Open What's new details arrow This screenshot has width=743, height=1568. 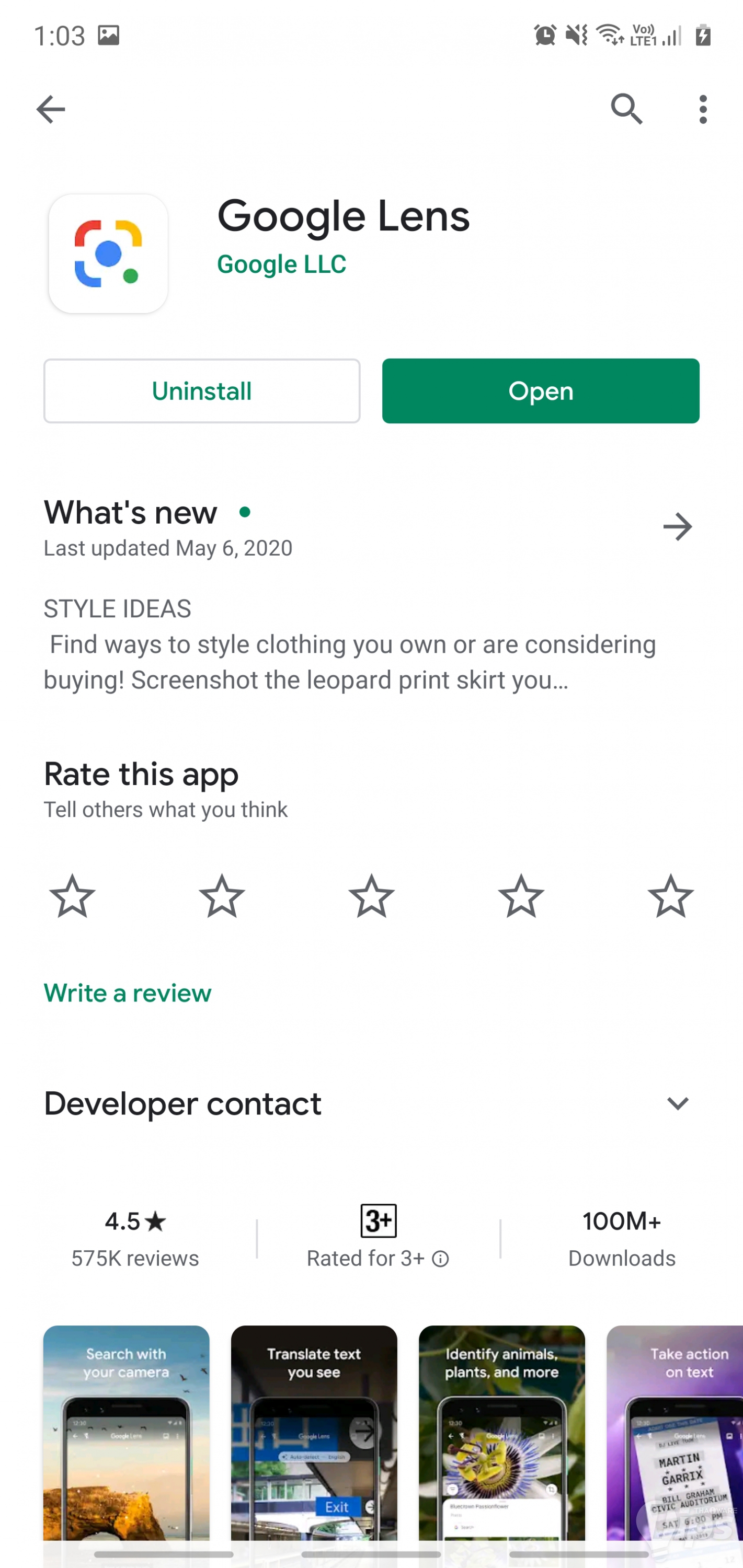tap(677, 526)
